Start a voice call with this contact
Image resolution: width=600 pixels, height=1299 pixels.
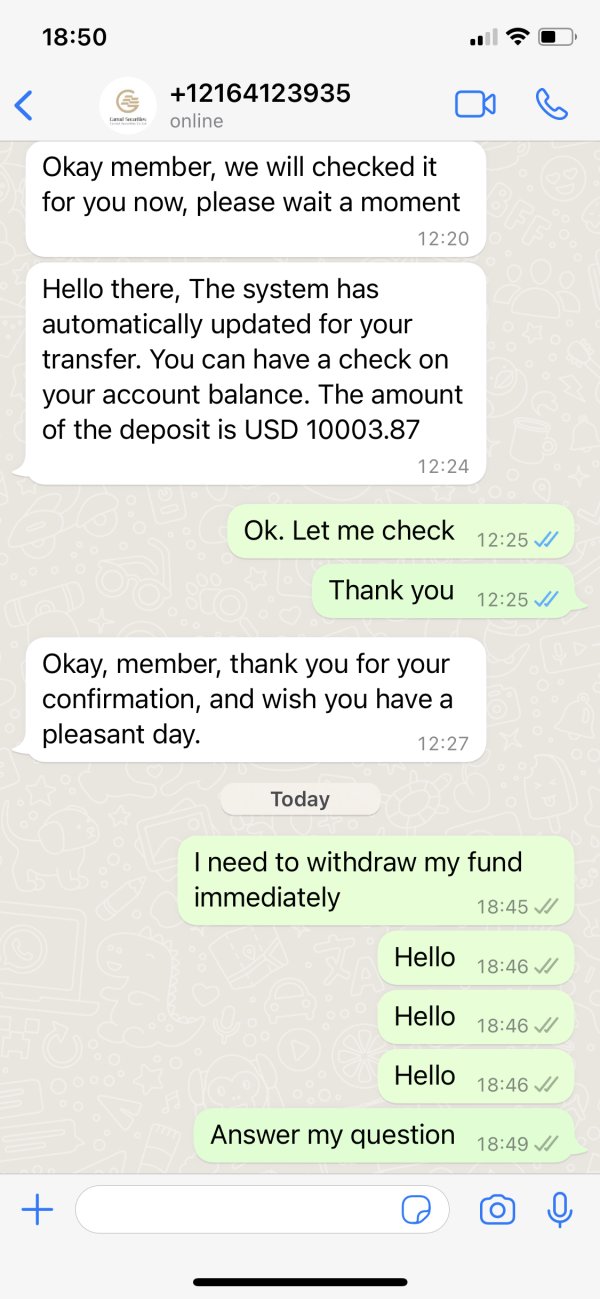551,104
